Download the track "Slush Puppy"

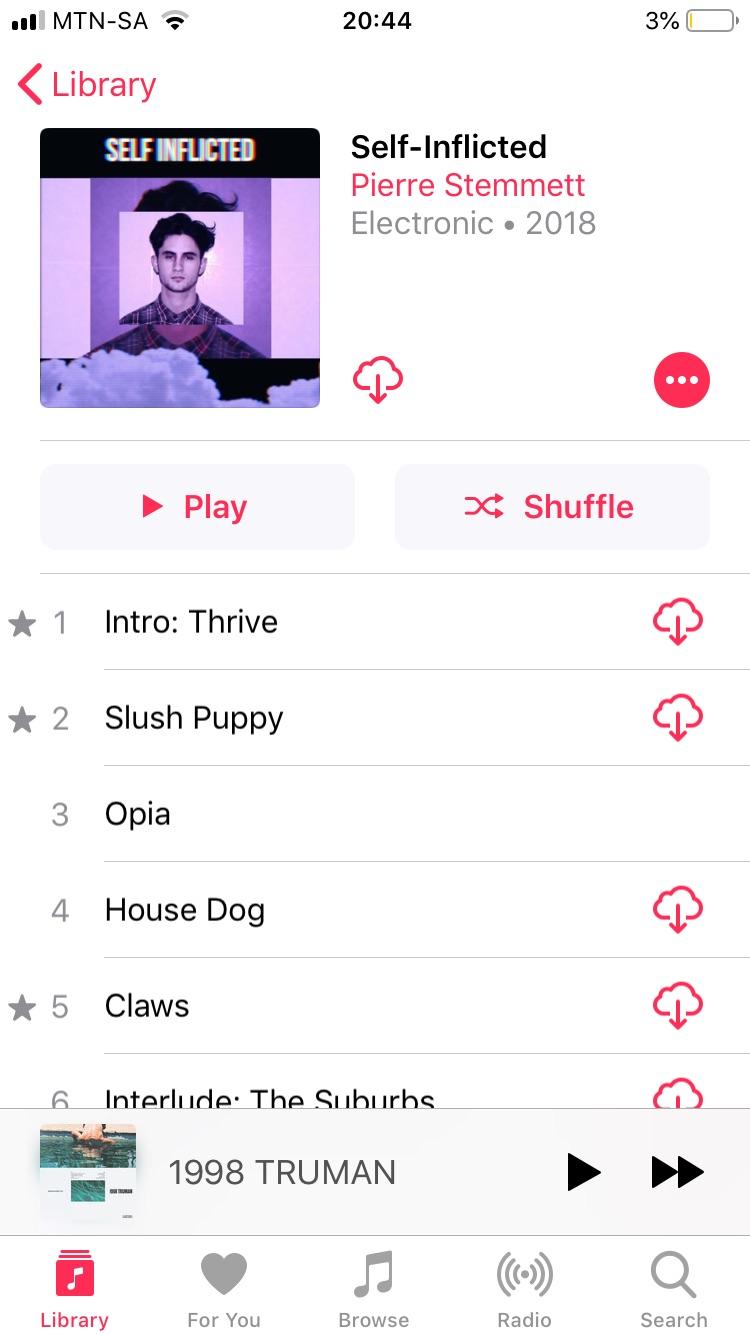pos(678,718)
